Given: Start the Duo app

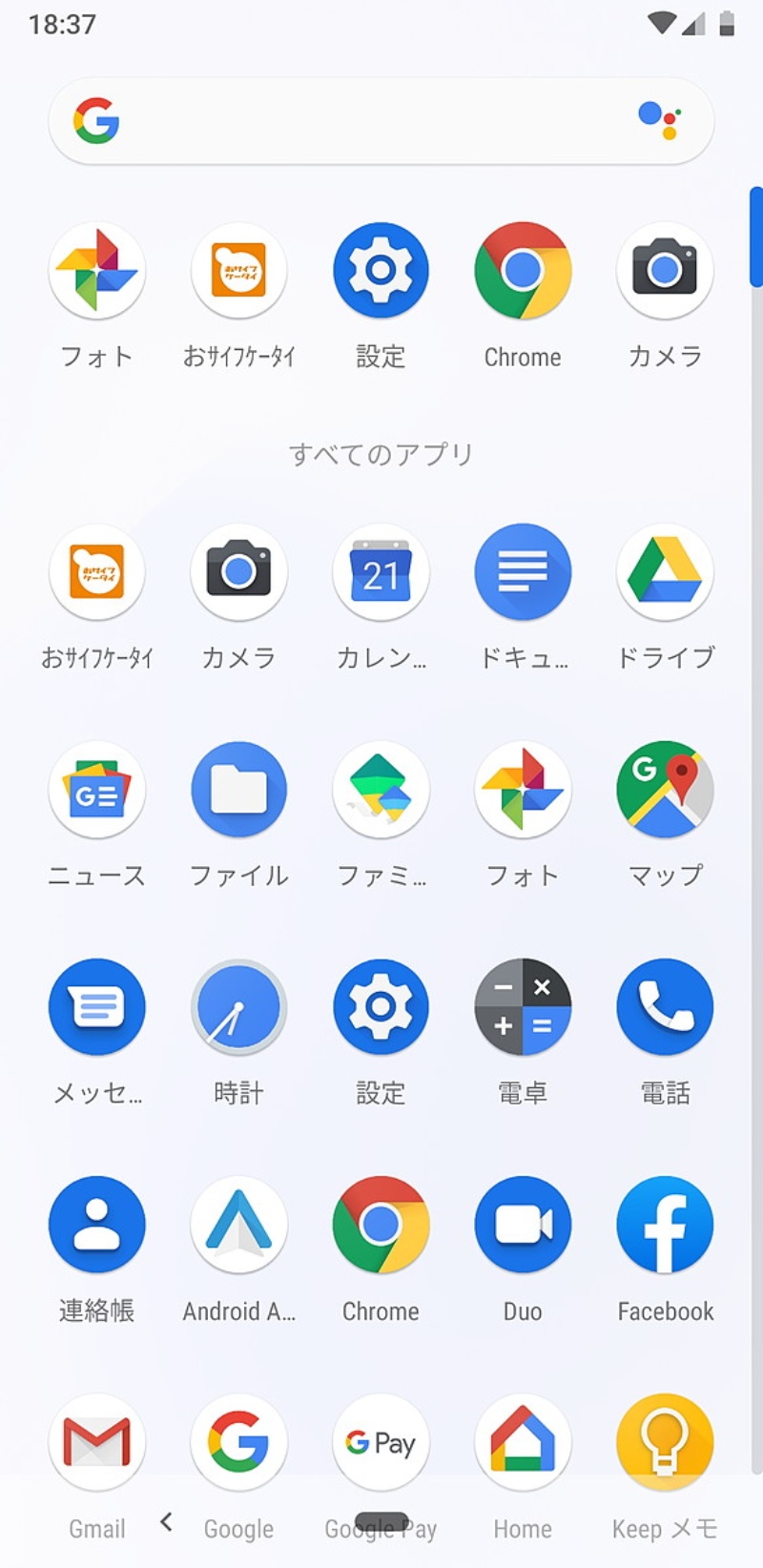Looking at the screenshot, I should pyautogui.click(x=523, y=1225).
